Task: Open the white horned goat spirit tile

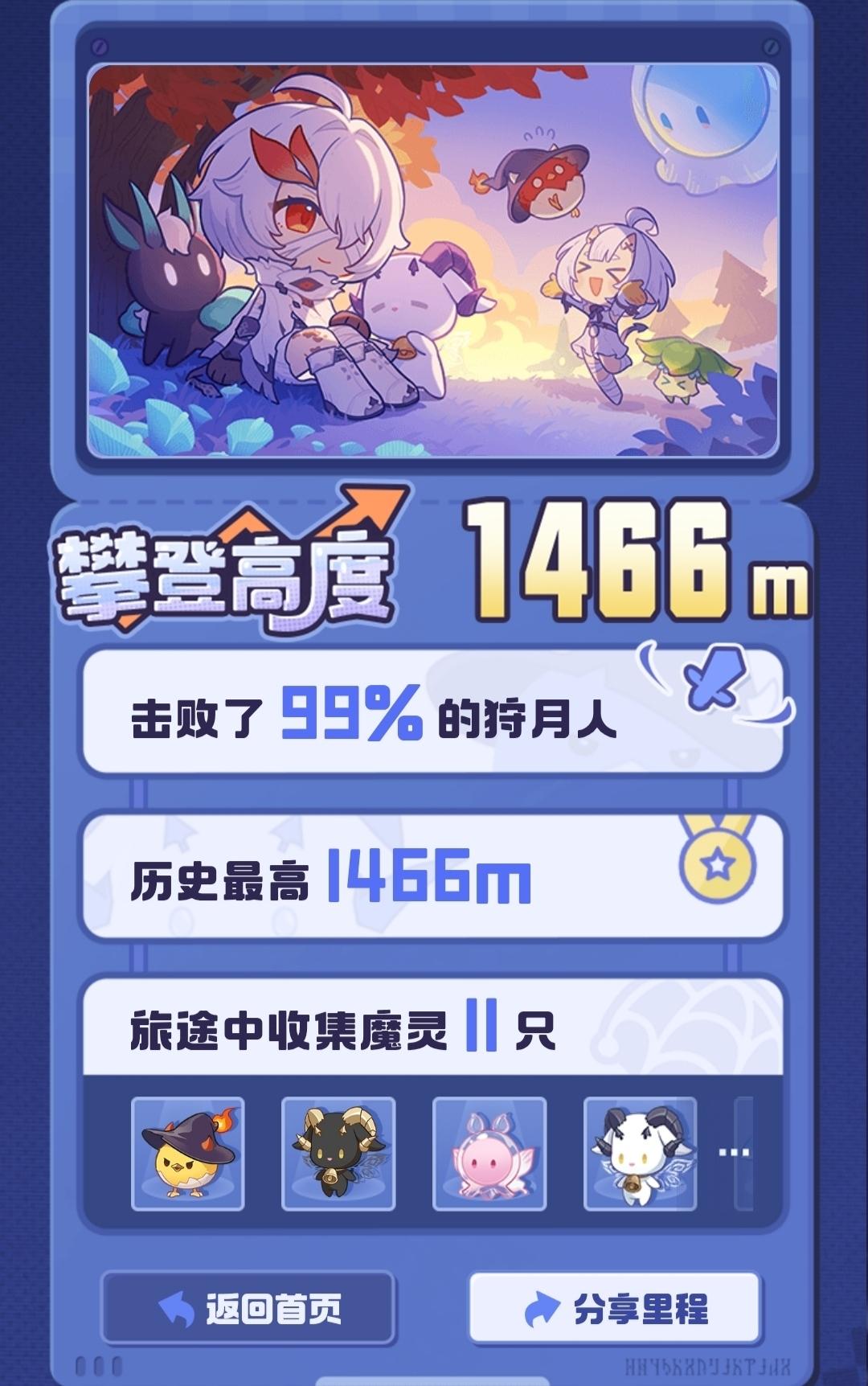Action: [640, 1154]
